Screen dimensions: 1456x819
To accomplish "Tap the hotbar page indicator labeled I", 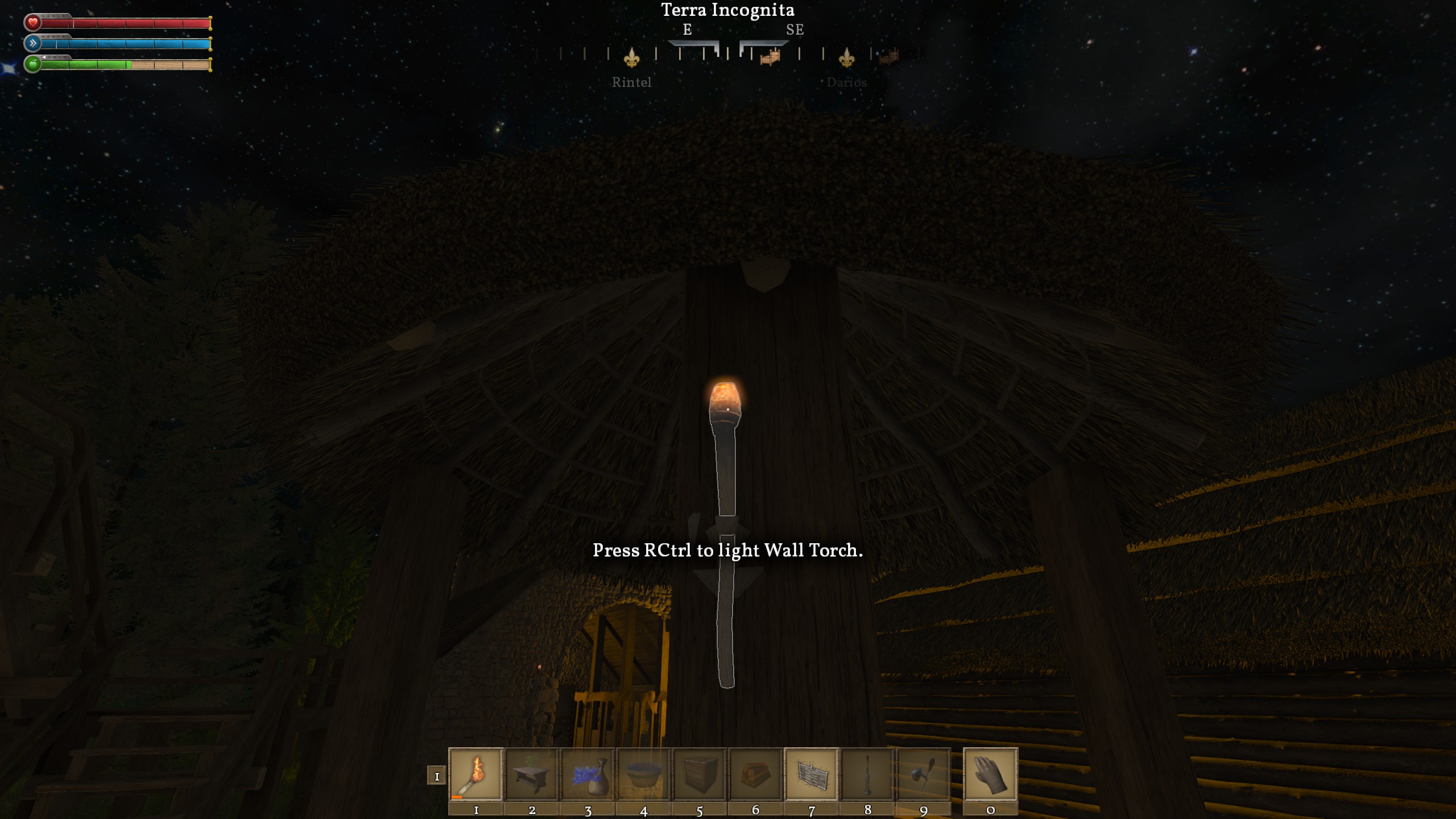I will click(436, 776).
